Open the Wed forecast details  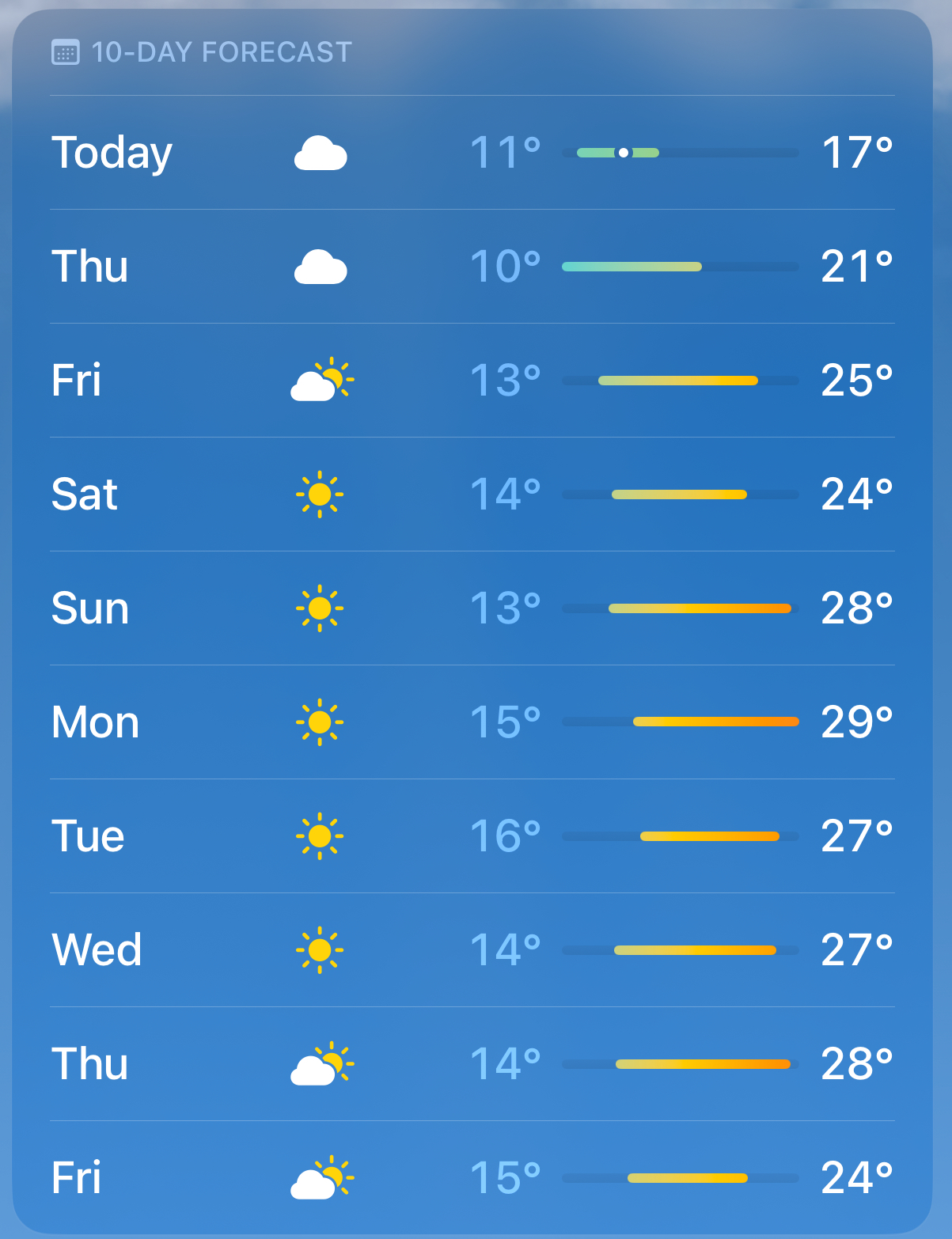click(472, 950)
